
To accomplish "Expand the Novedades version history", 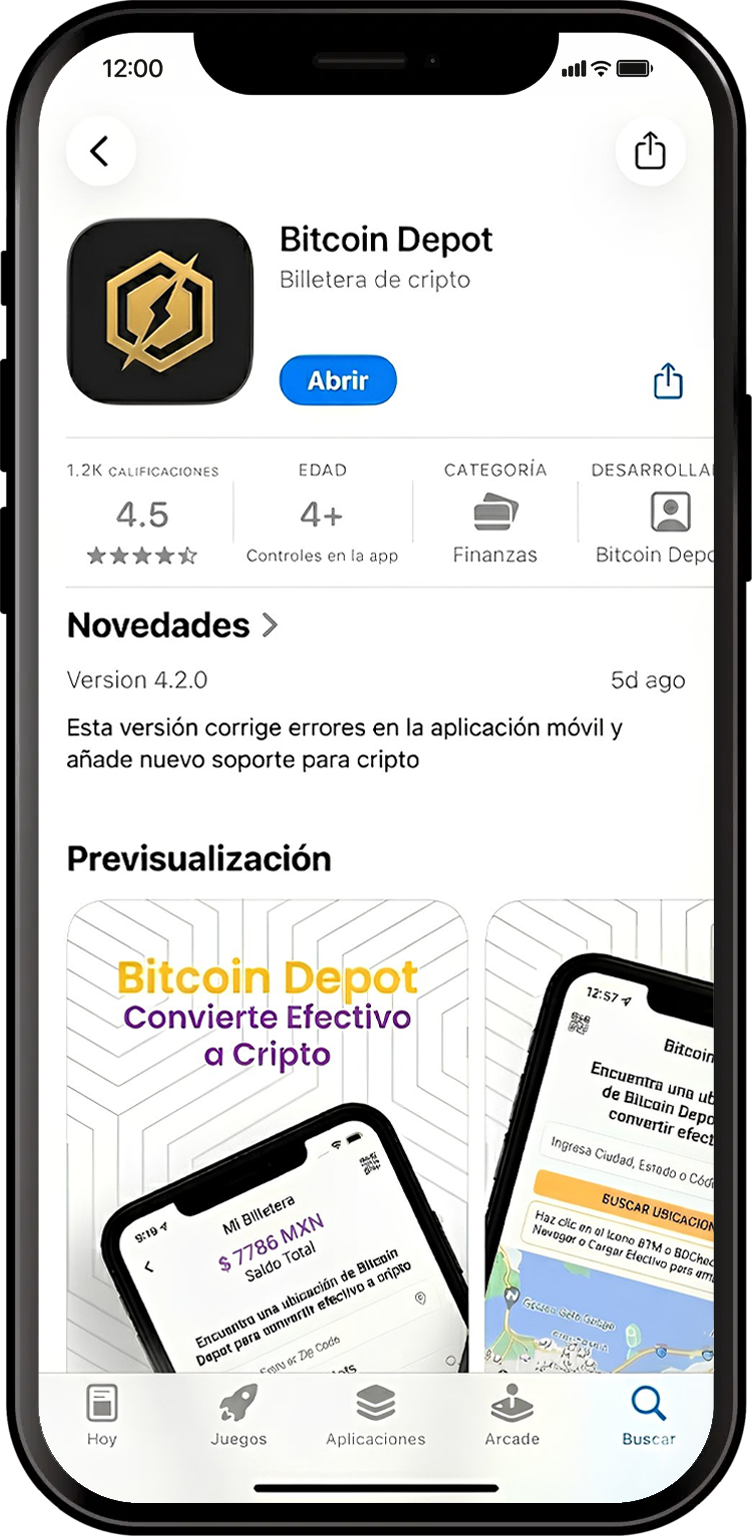I will pos(172,626).
